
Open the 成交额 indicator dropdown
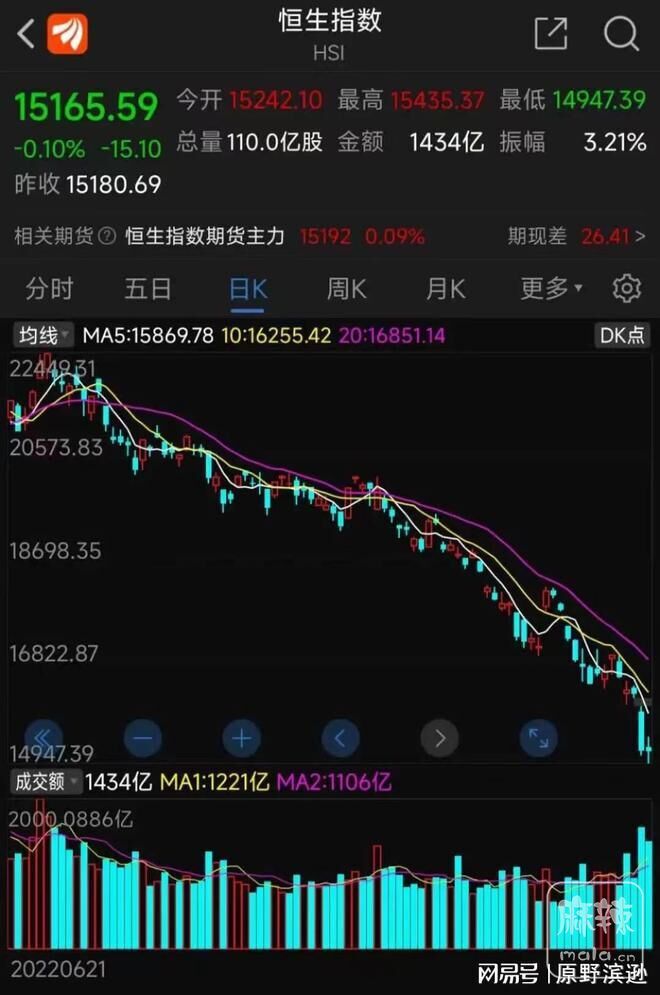point(44,781)
